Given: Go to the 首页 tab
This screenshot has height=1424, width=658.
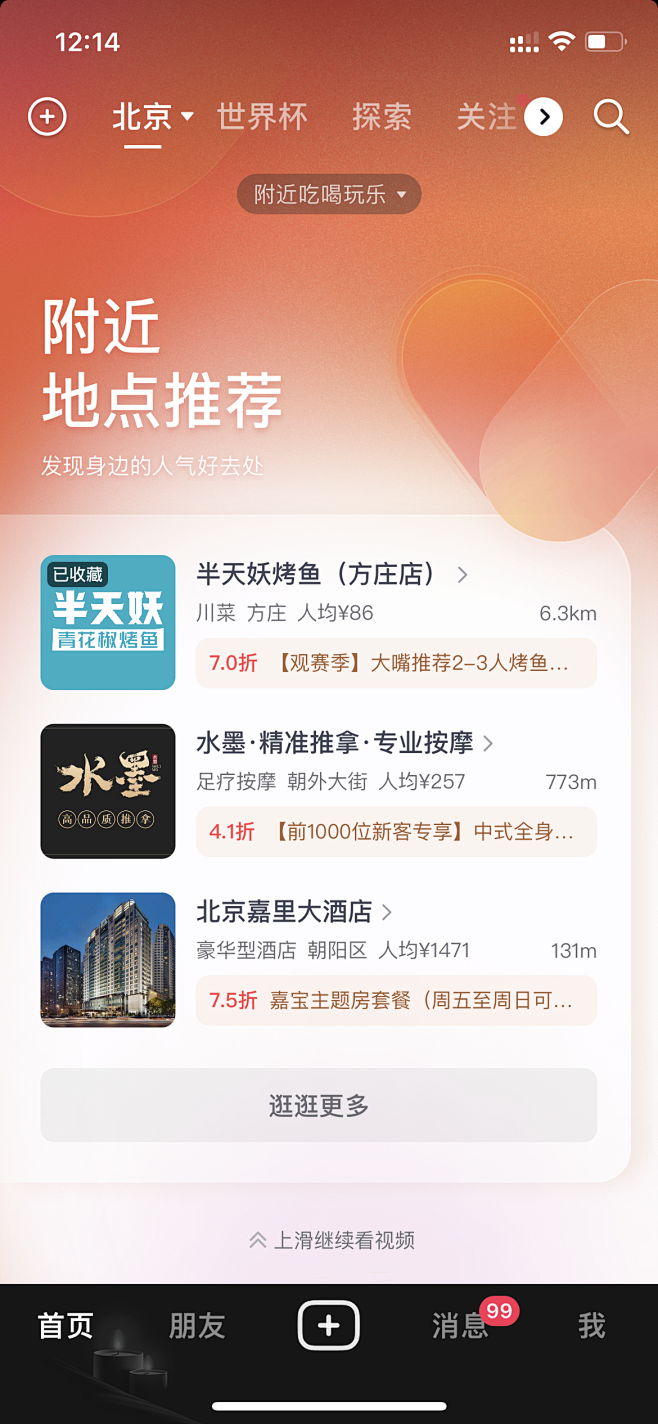Looking at the screenshot, I should 66,1326.
